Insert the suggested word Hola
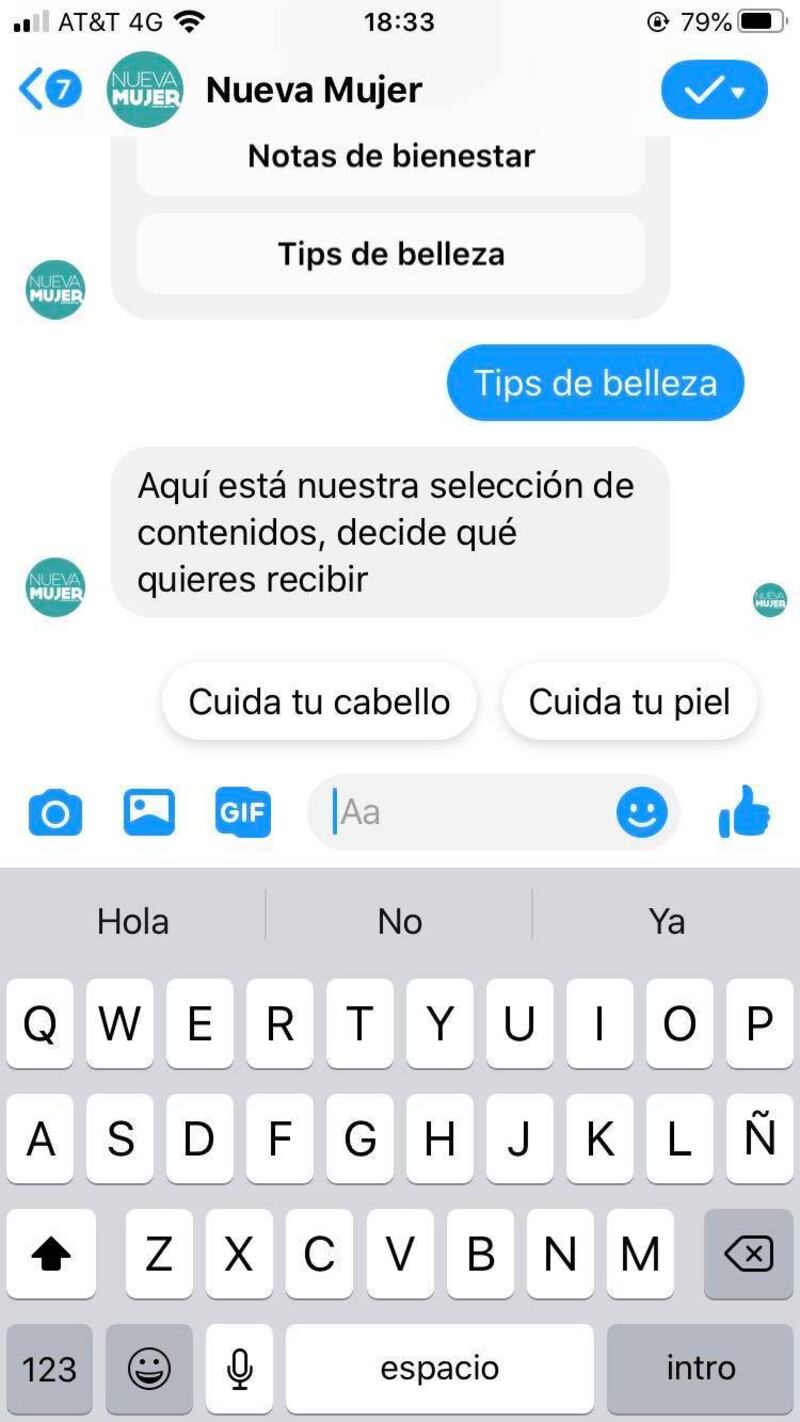Screen dimensions: 800x1422 (133, 921)
